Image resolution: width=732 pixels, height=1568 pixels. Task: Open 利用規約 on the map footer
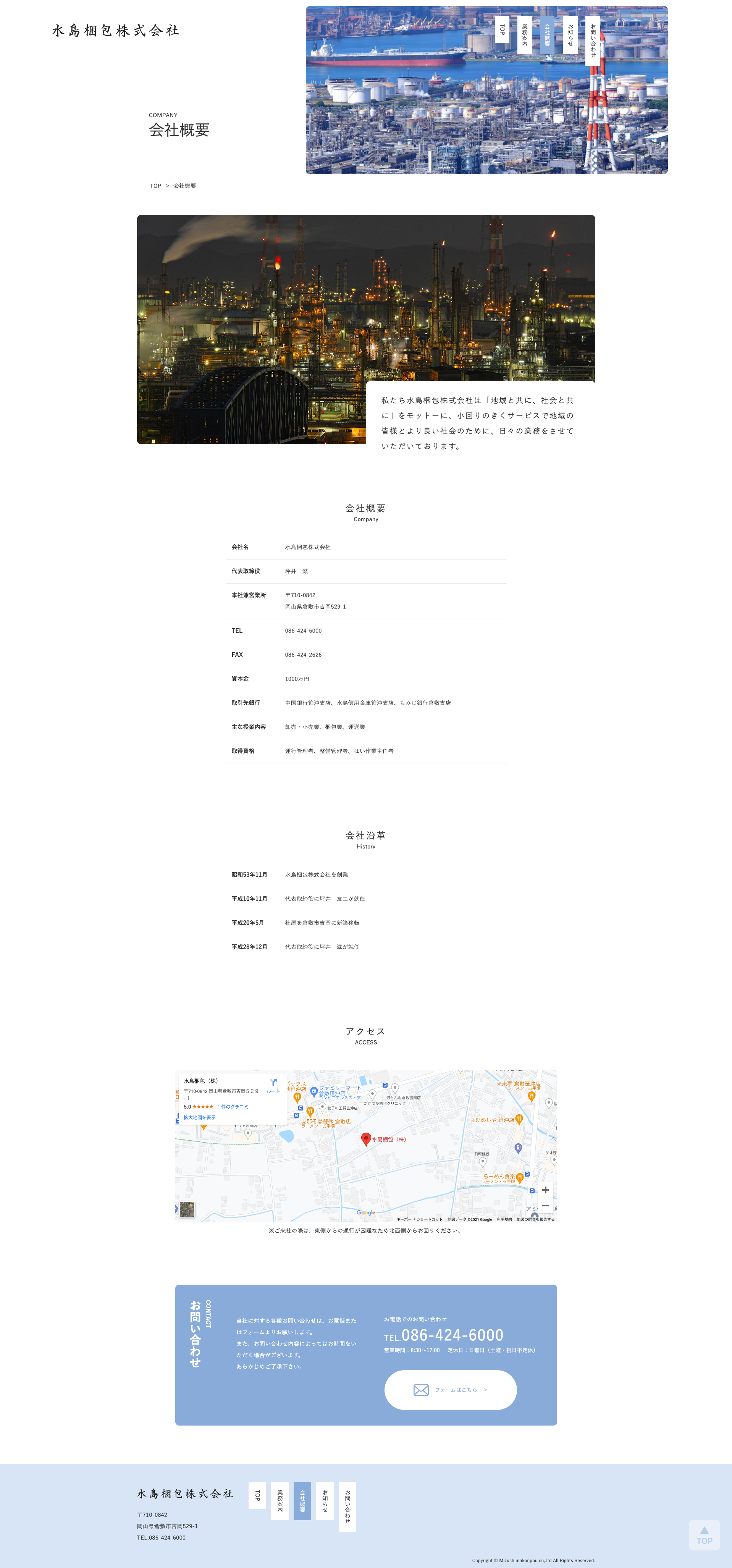[x=504, y=1219]
